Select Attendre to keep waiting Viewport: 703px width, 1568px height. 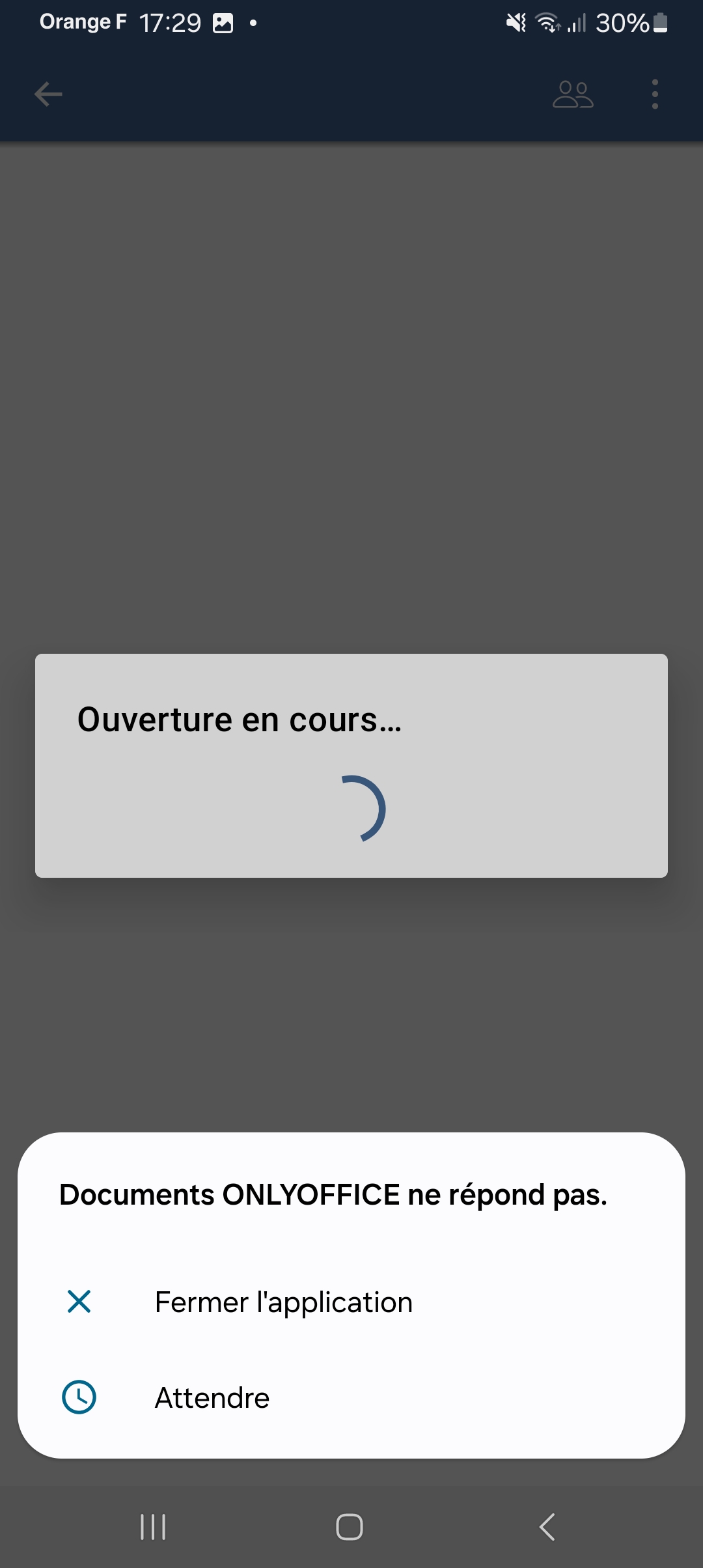coord(351,1397)
